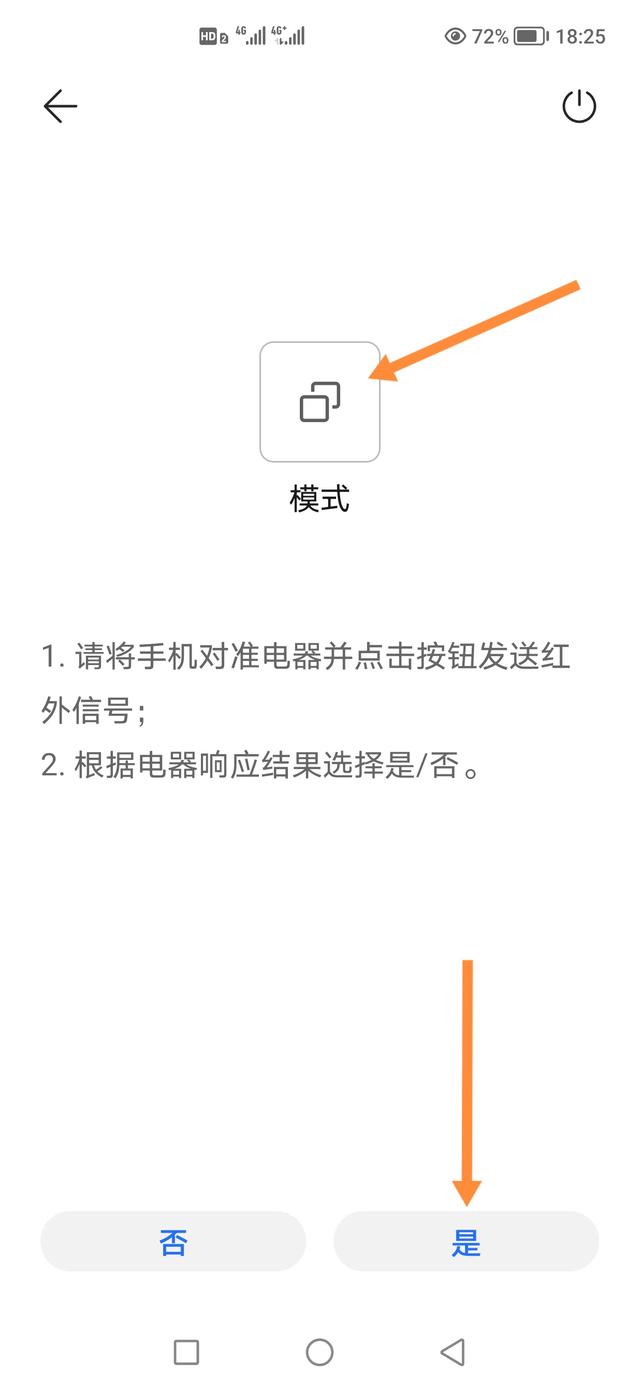Go to the home screen
640x1386 pixels.
pos(320,1352)
